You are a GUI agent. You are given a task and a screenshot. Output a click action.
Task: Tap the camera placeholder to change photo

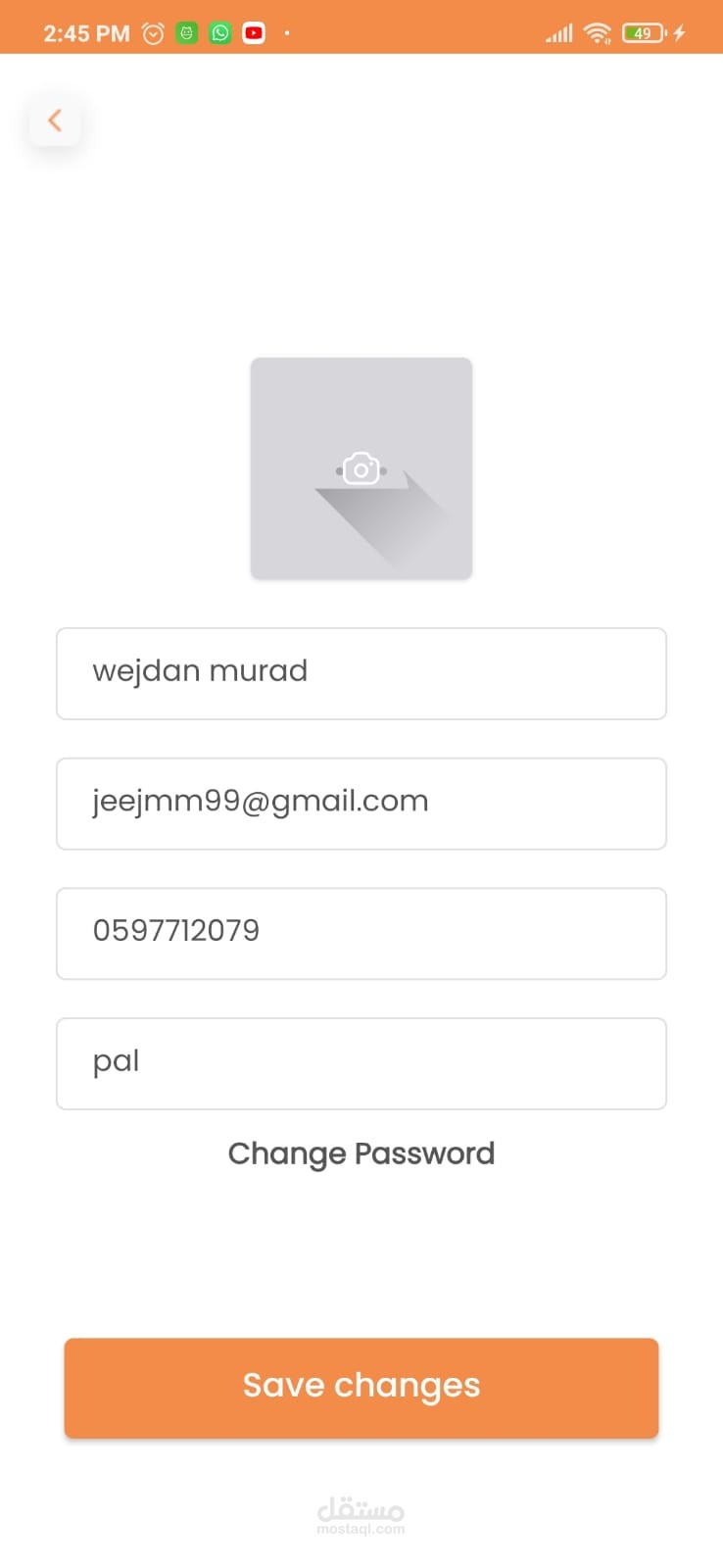coord(361,468)
